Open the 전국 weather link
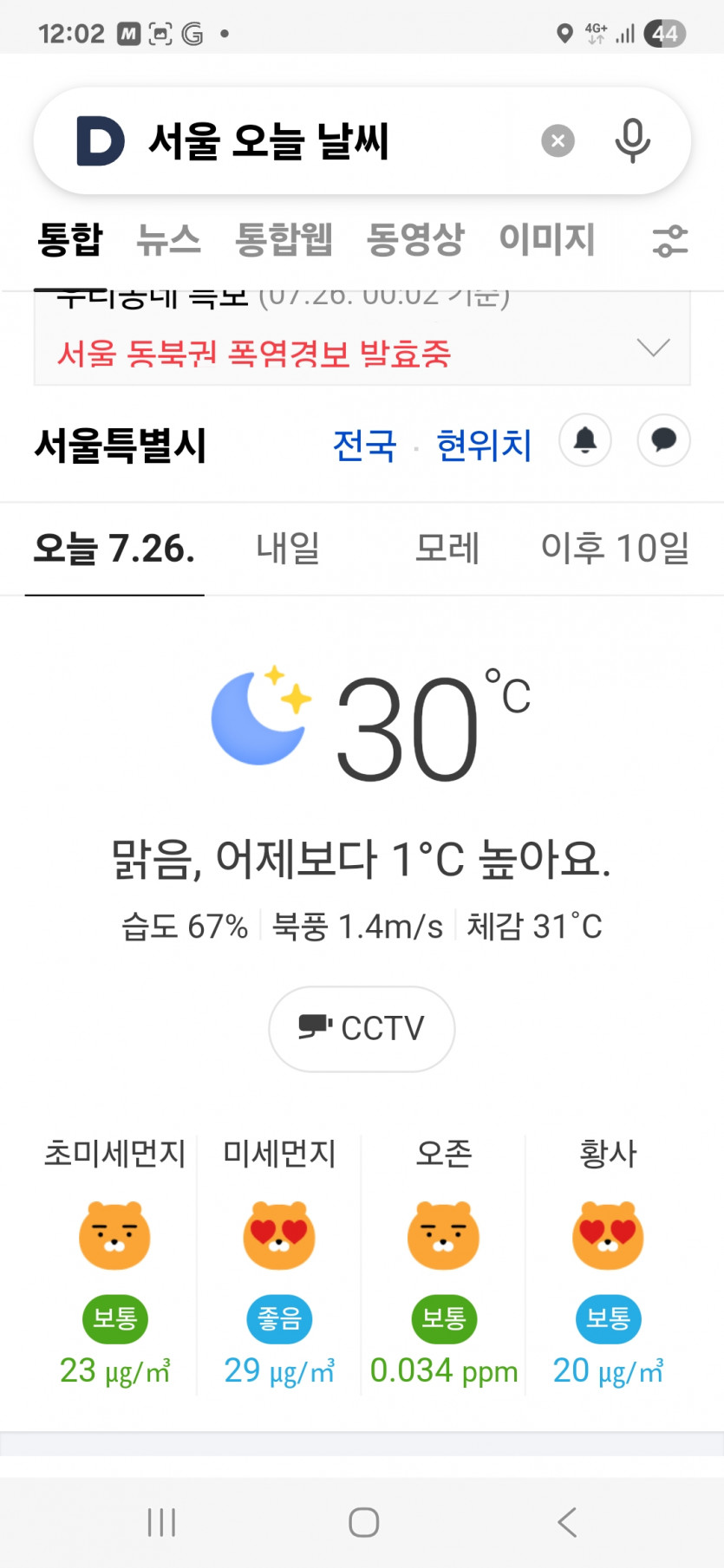This screenshot has height=1568, width=724. click(x=364, y=446)
